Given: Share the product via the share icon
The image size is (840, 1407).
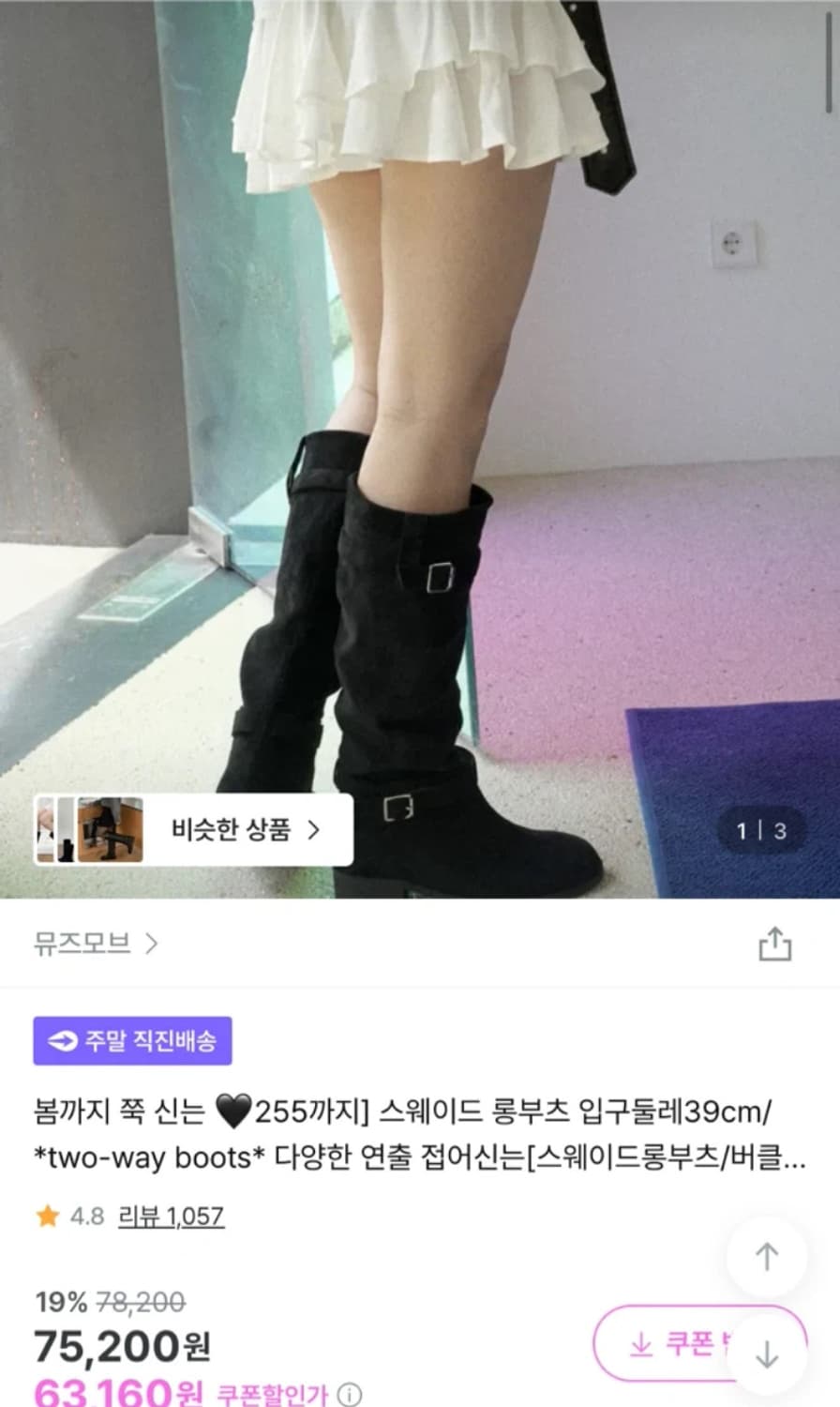Looking at the screenshot, I should 776,945.
